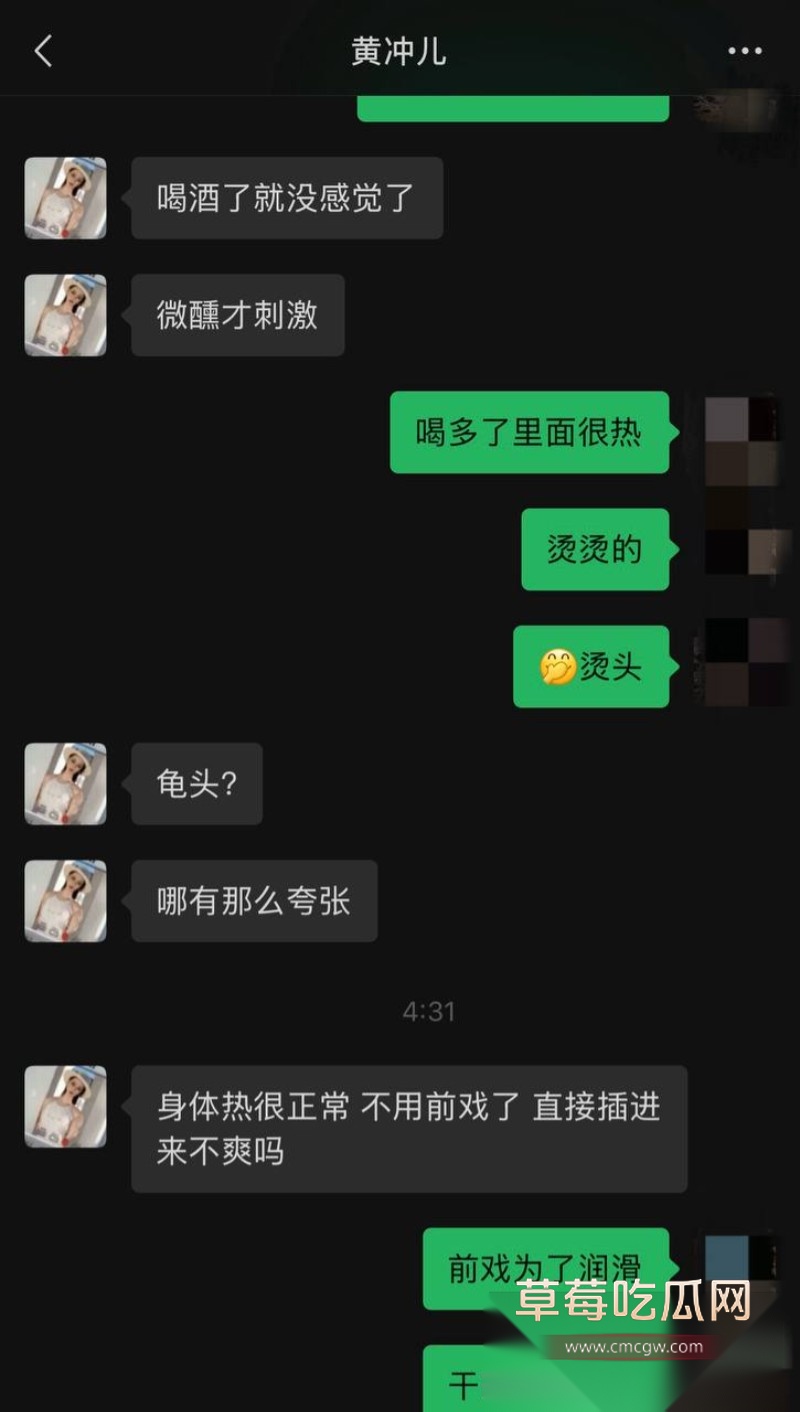This screenshot has height=1412, width=800.
Task: Tap the avatar beside '喝酒了就没感觉了'
Action: click(65, 198)
